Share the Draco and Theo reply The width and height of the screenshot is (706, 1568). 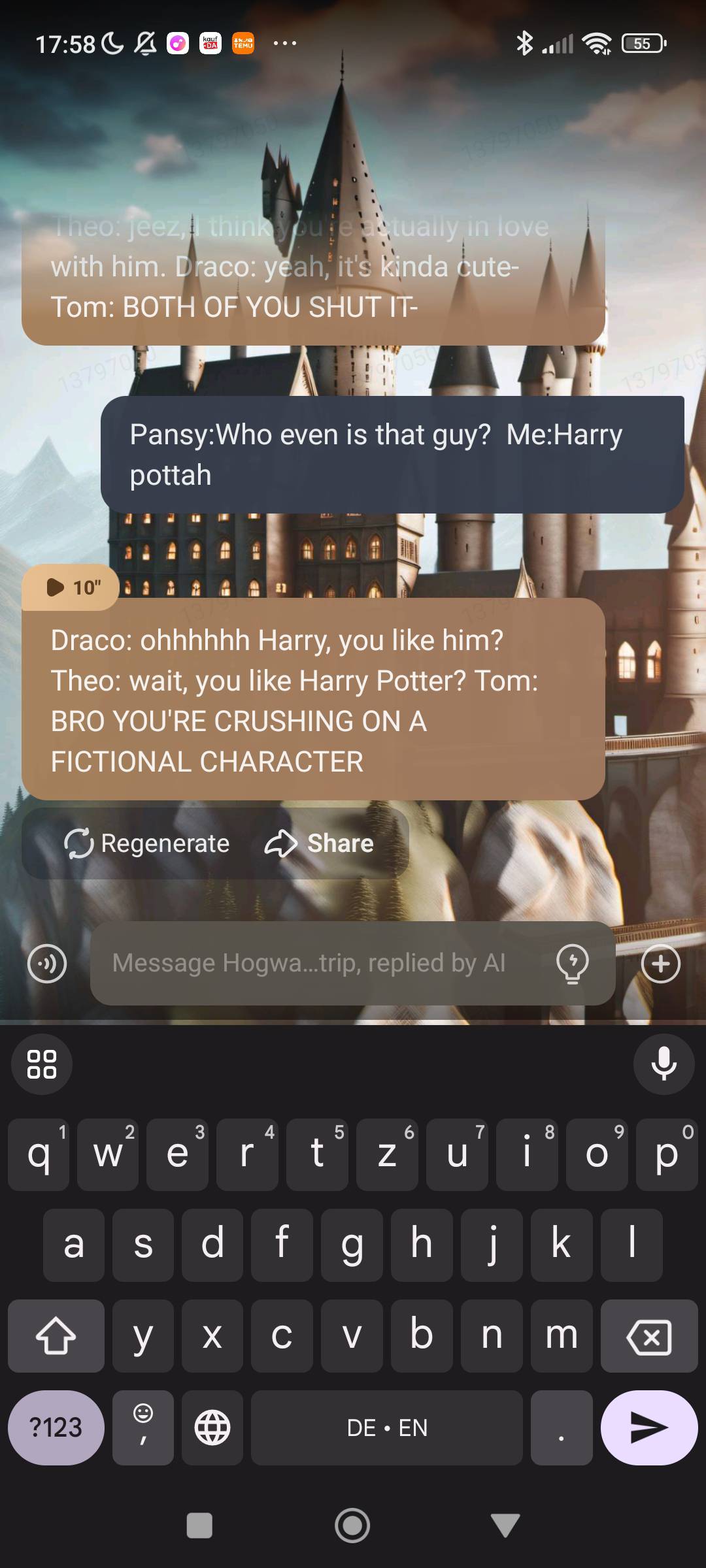click(x=319, y=843)
